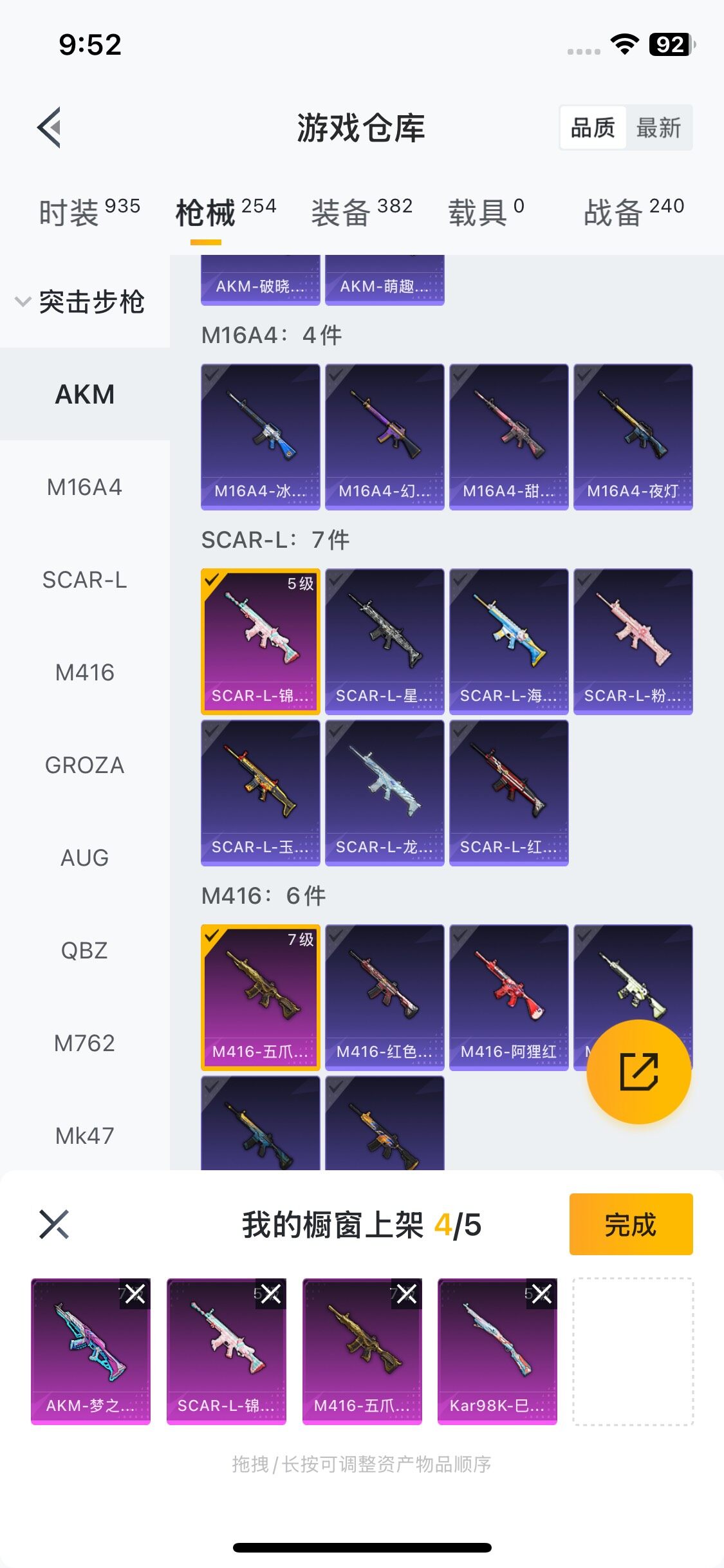This screenshot has width=724, height=1568.
Task: Remove AKM-梦之 from the showcase
Action: tap(135, 1294)
